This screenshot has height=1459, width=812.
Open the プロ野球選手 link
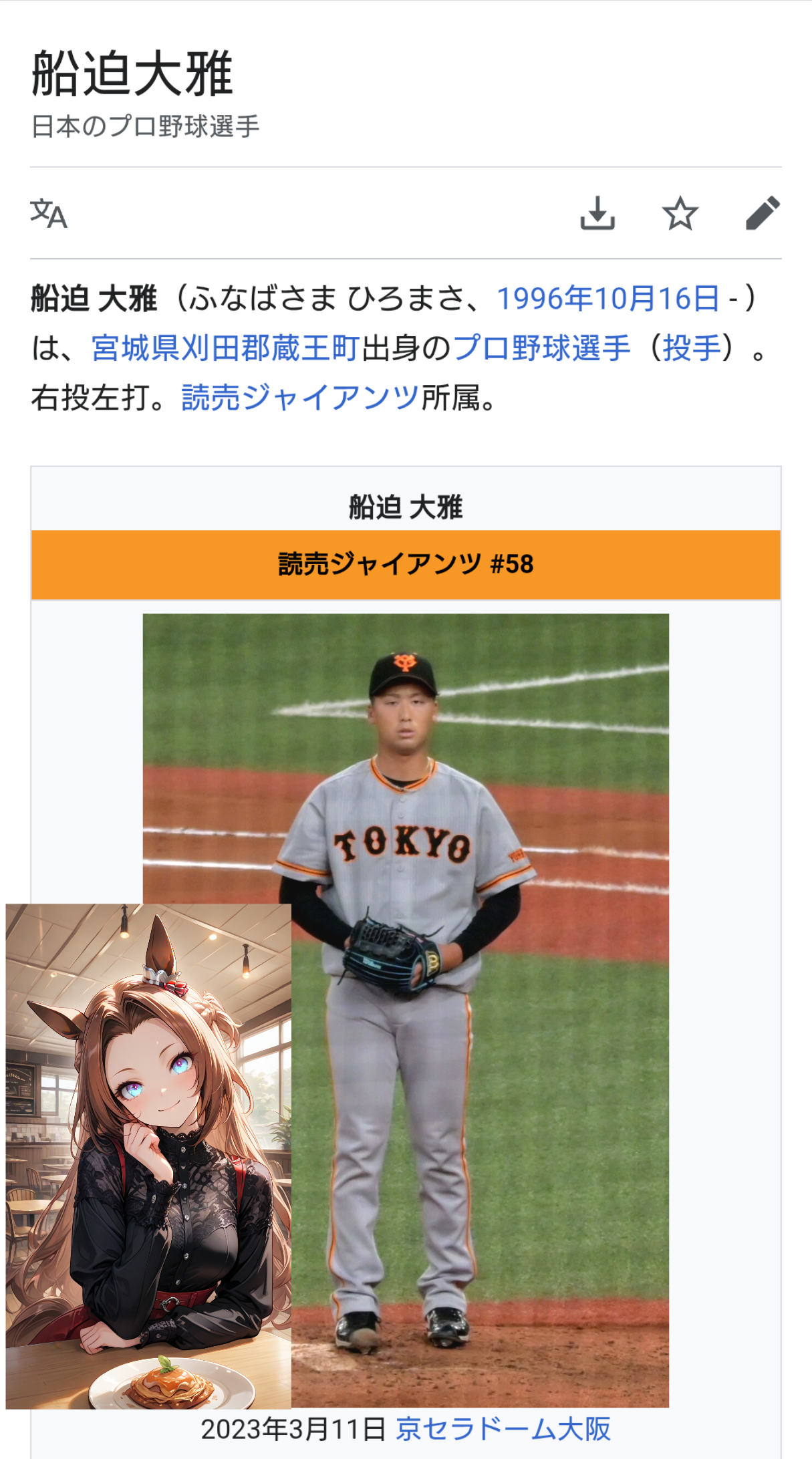(541, 348)
